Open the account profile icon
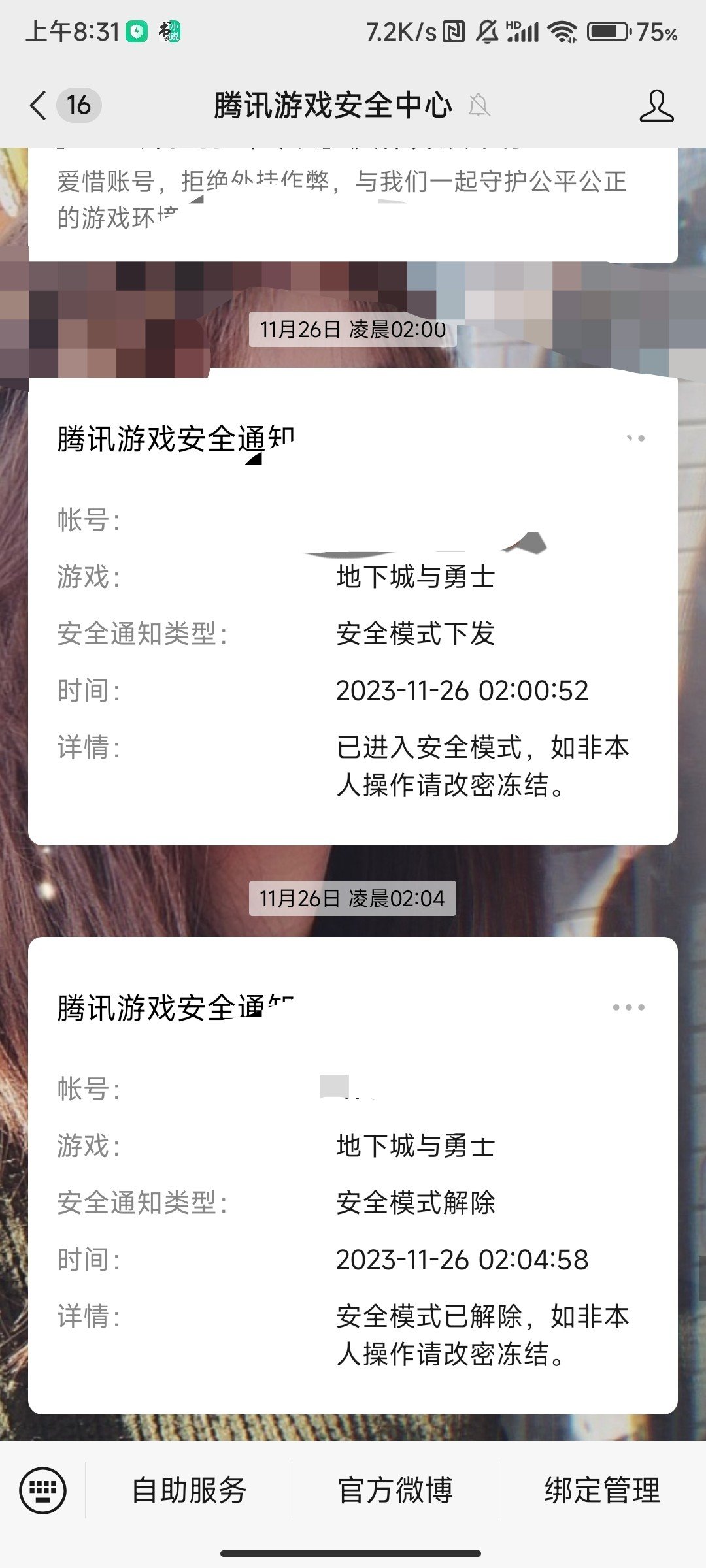This screenshot has height=1568, width=706. 656,106
